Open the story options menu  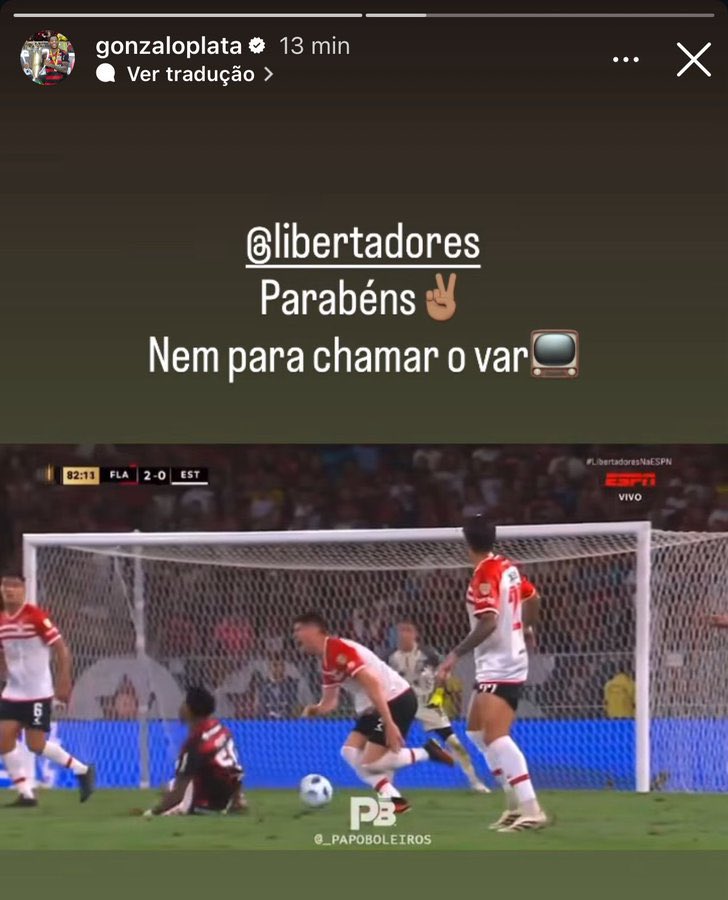626,60
